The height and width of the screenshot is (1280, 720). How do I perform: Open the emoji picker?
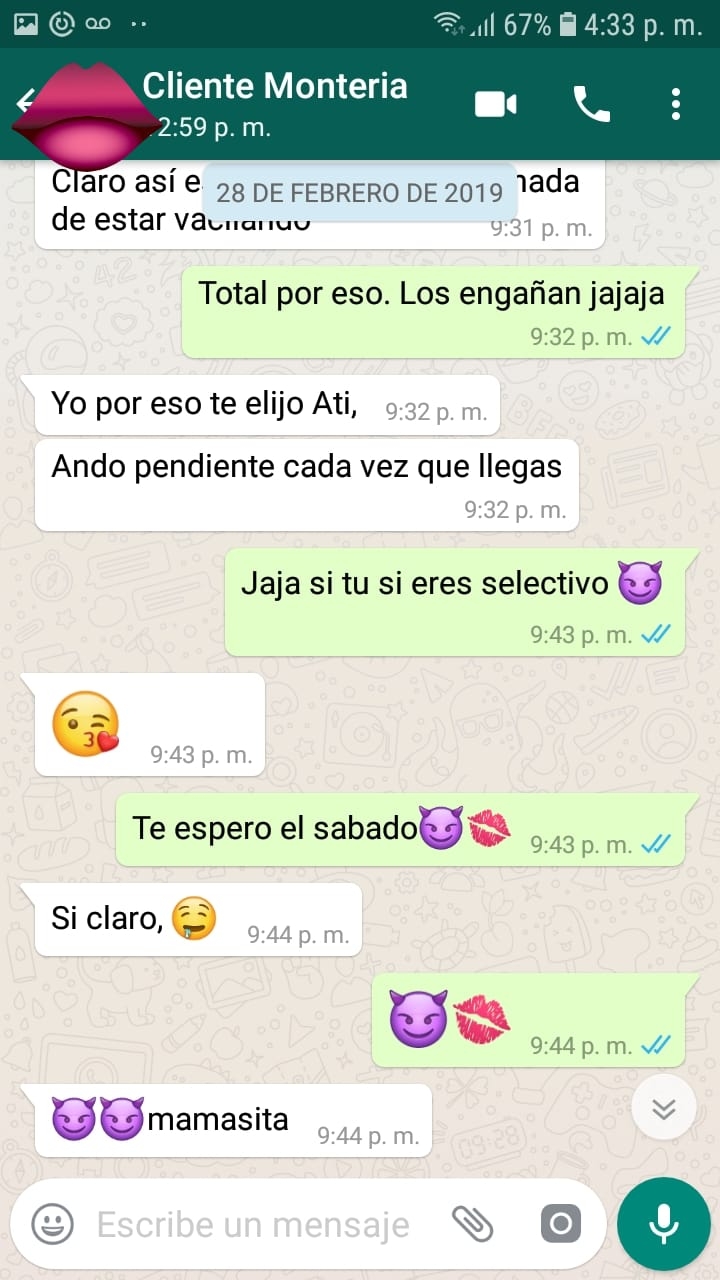coord(52,1224)
